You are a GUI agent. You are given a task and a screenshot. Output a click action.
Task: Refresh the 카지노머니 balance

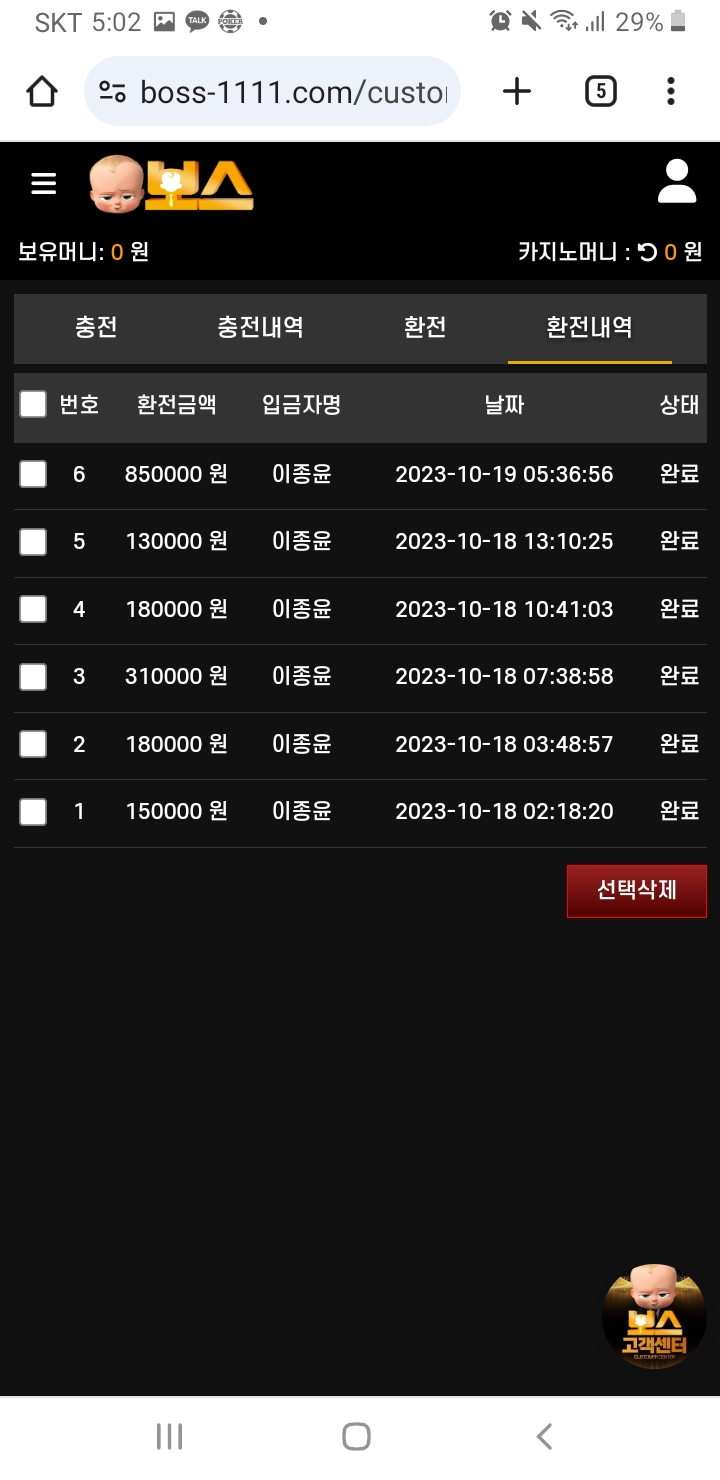[x=648, y=252]
